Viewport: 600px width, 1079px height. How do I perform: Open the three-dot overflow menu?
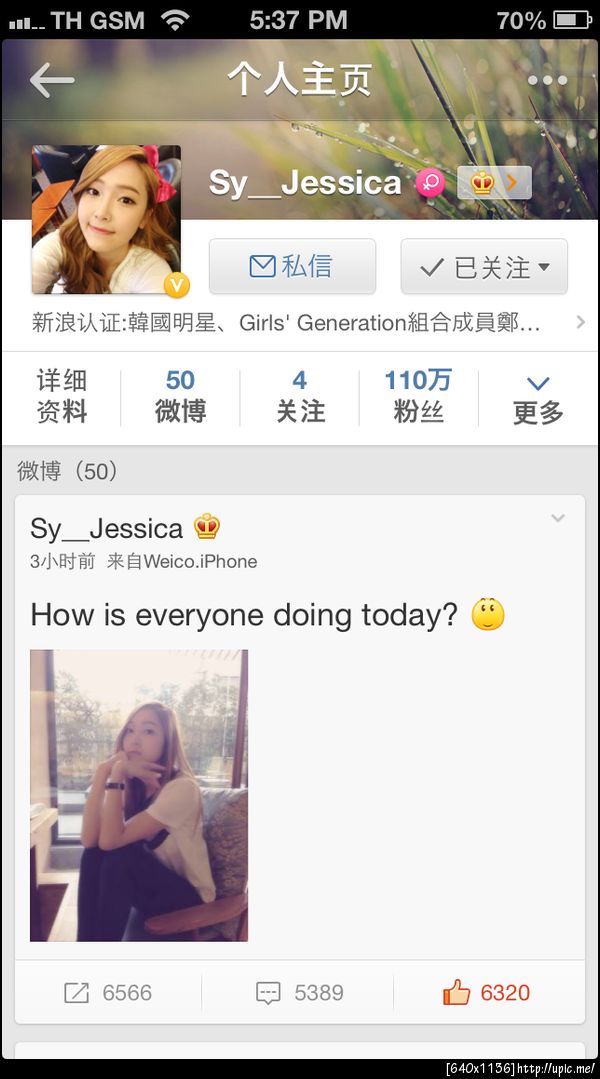[x=547, y=80]
